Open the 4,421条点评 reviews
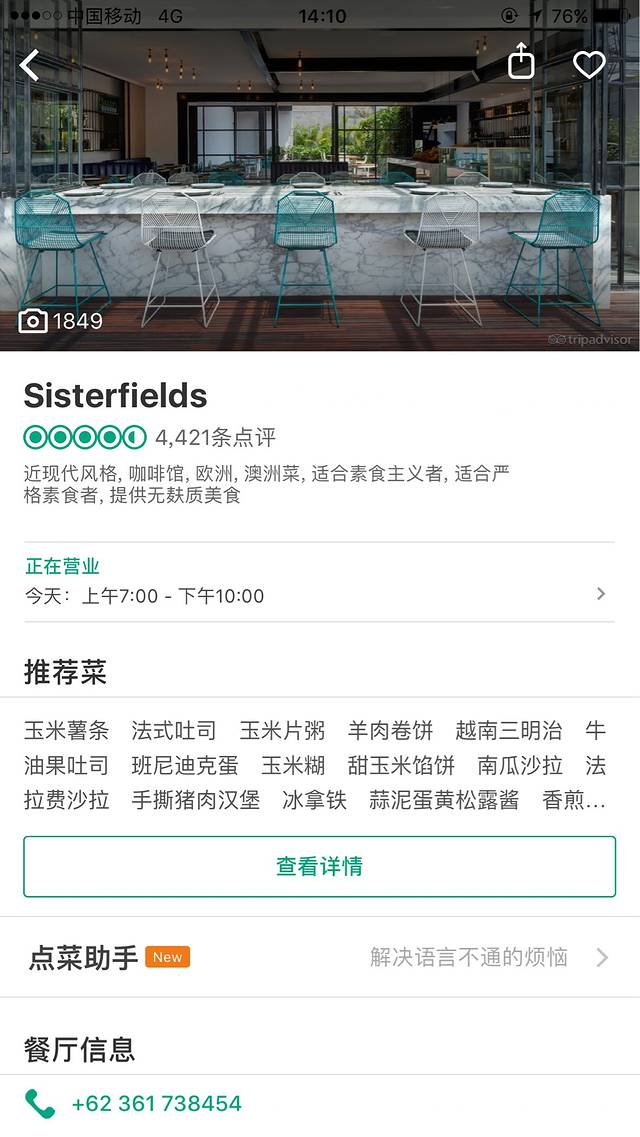640x1137 pixels. pyautogui.click(x=215, y=437)
